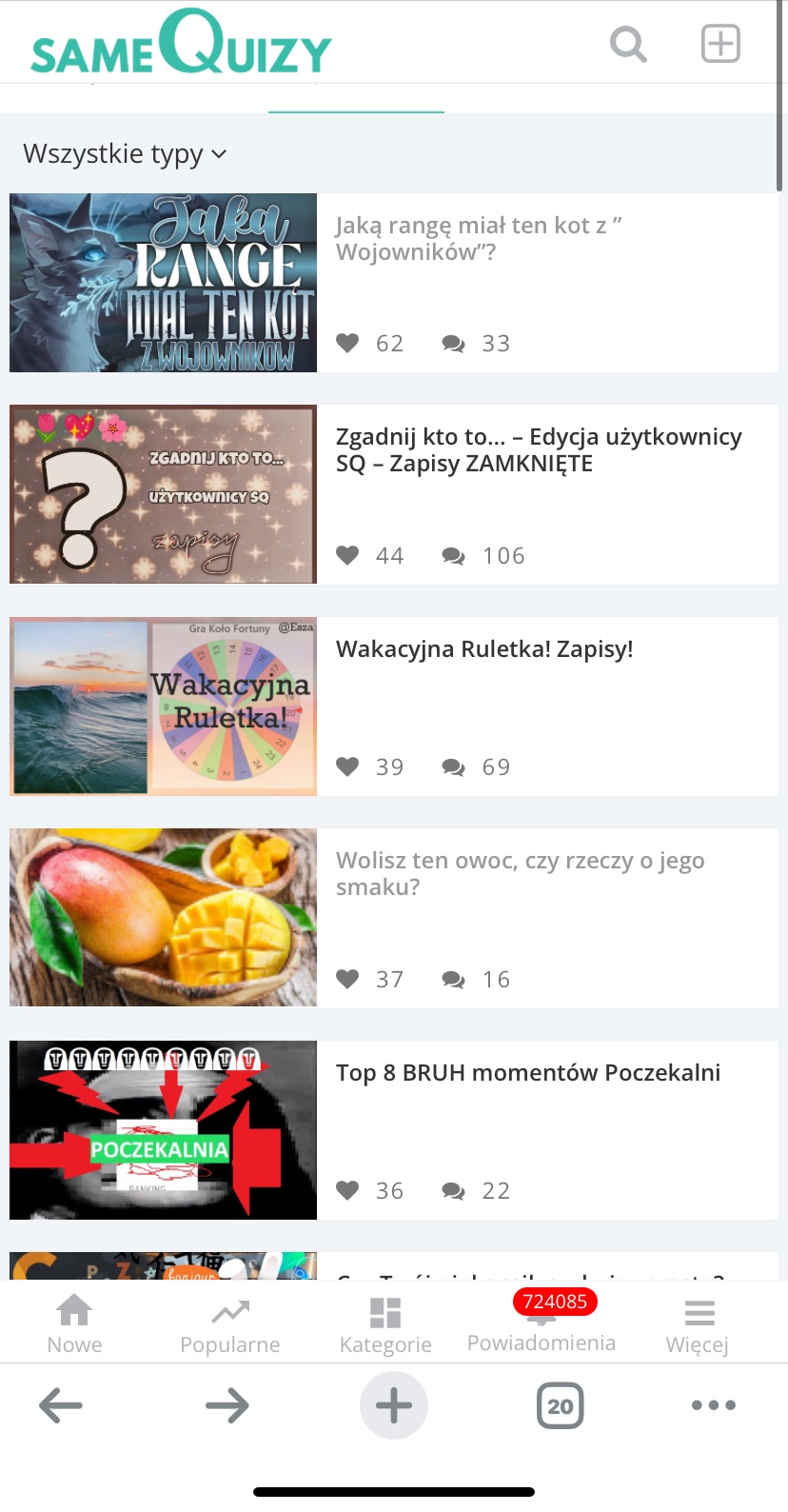Viewport: 788px width, 1512px height.
Task: Open Wakacyjna Ruletka! Zapisy!
Action: coord(484,649)
